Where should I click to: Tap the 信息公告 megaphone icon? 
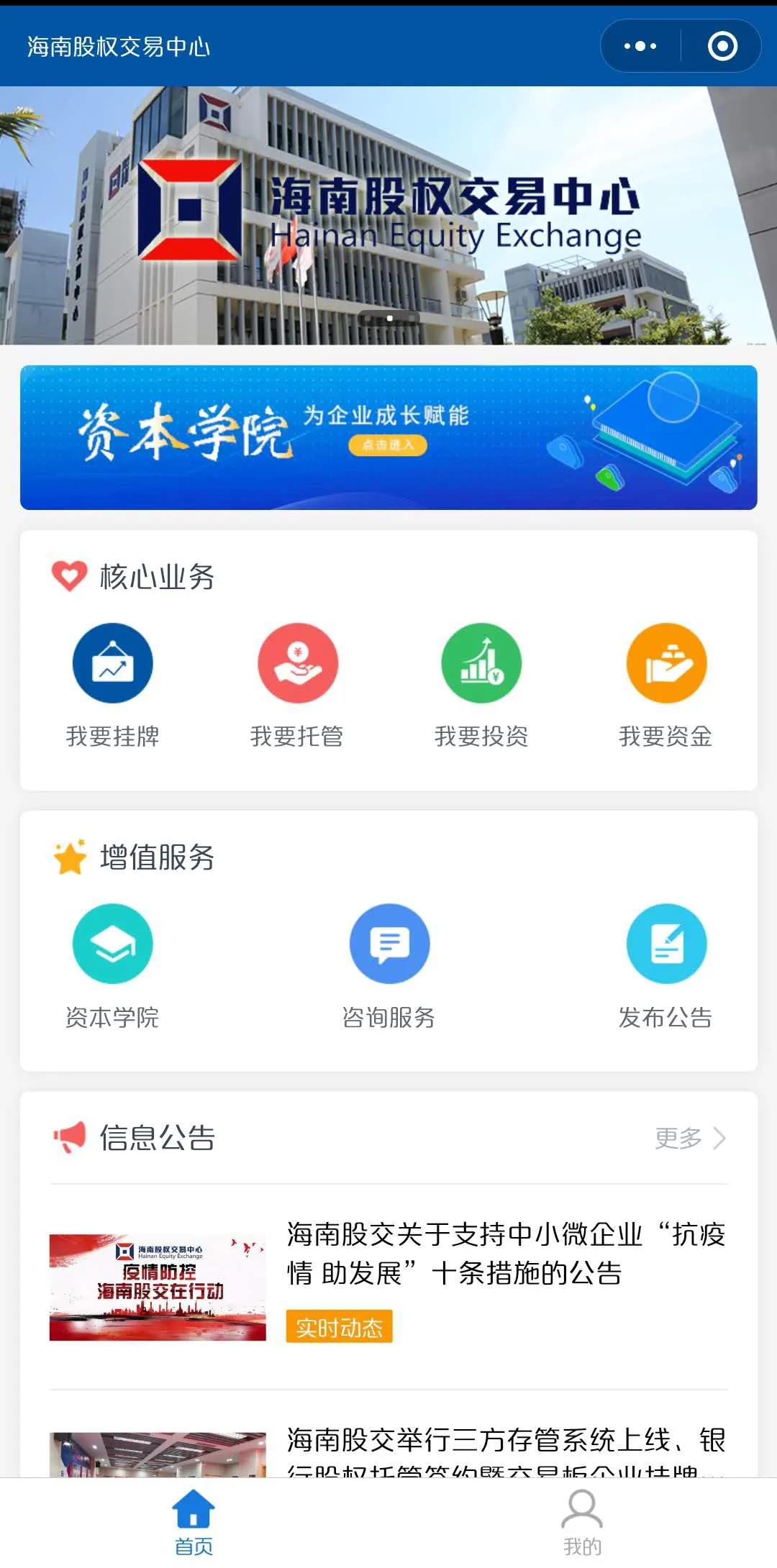click(x=68, y=1139)
